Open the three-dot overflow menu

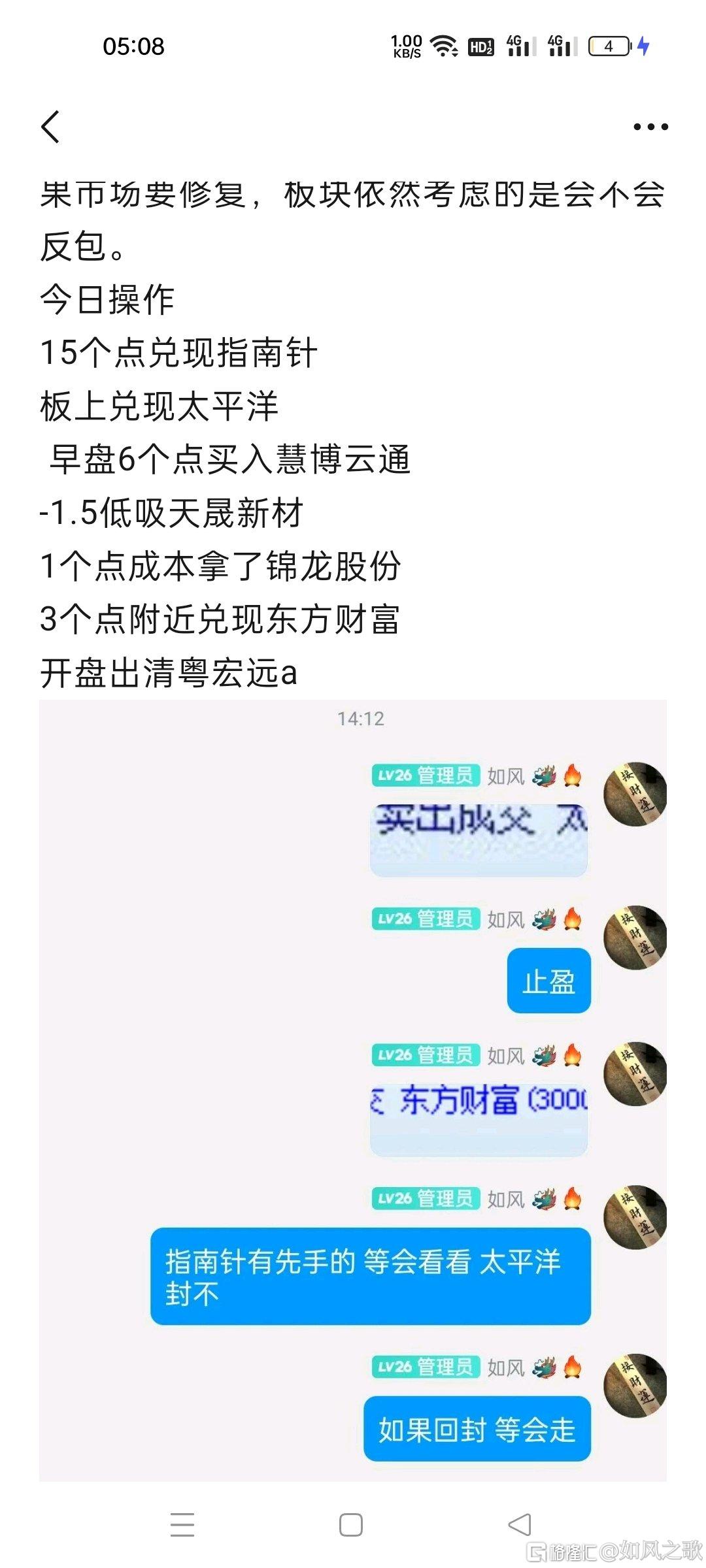point(650,127)
